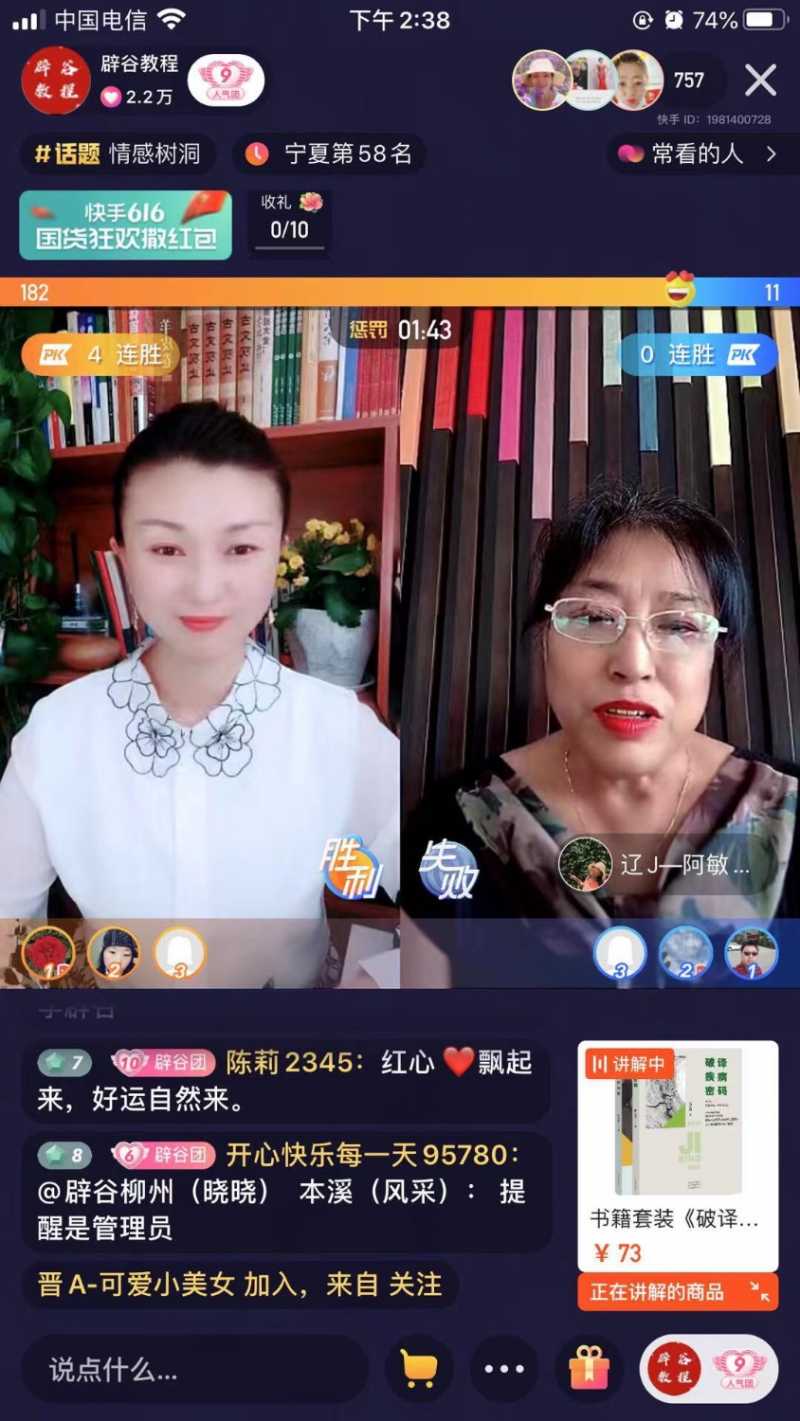Open the 收礼 0/10 gift task

tap(290, 218)
